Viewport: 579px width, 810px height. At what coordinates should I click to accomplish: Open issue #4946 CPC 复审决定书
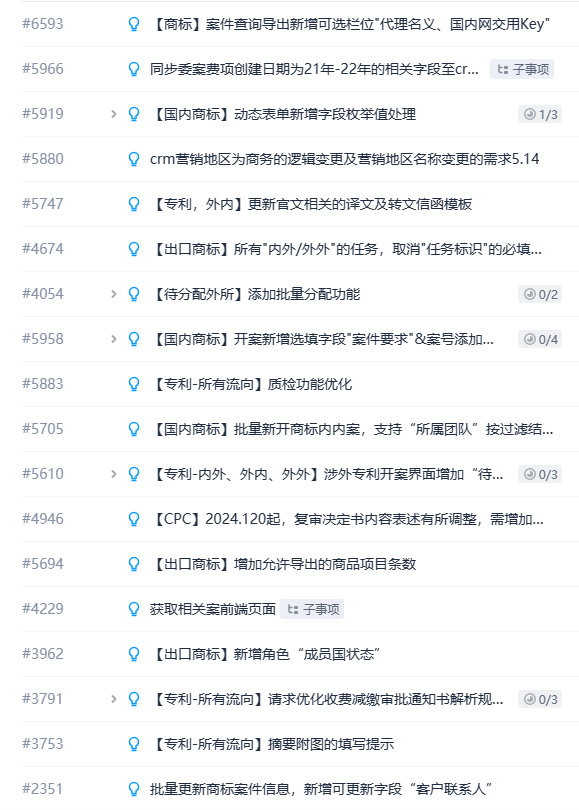click(347, 519)
